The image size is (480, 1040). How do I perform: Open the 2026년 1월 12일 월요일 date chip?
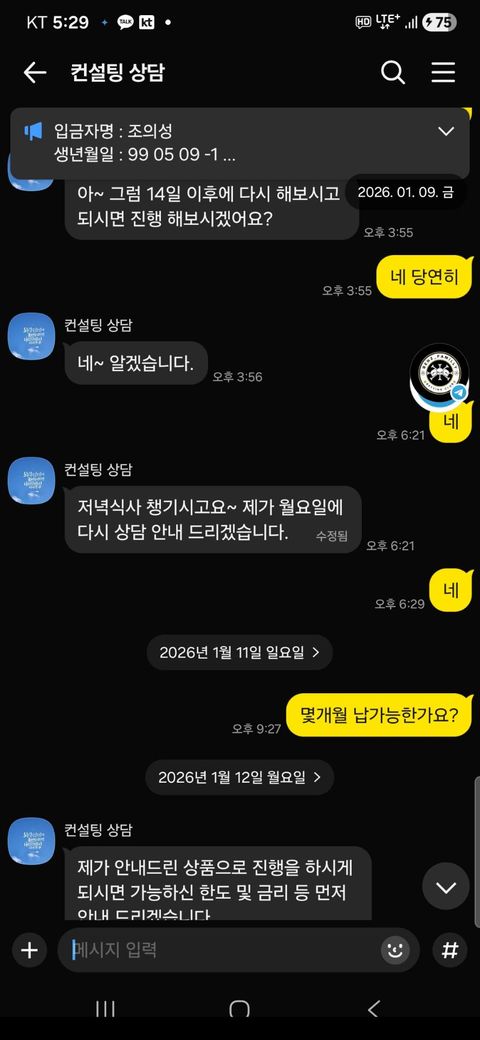point(239,777)
